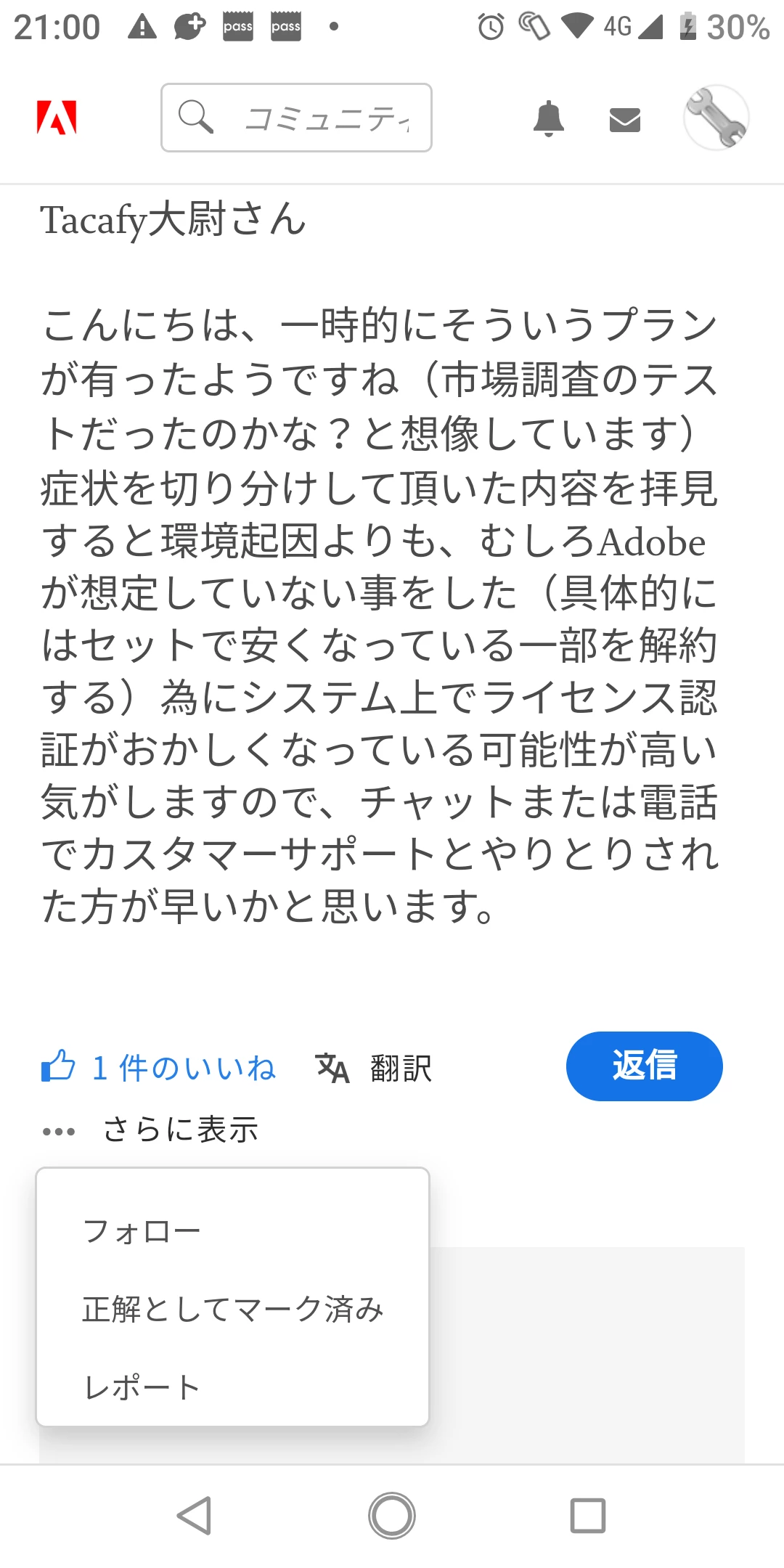
Task: Translate the post with 翻訳
Action: (x=374, y=1068)
